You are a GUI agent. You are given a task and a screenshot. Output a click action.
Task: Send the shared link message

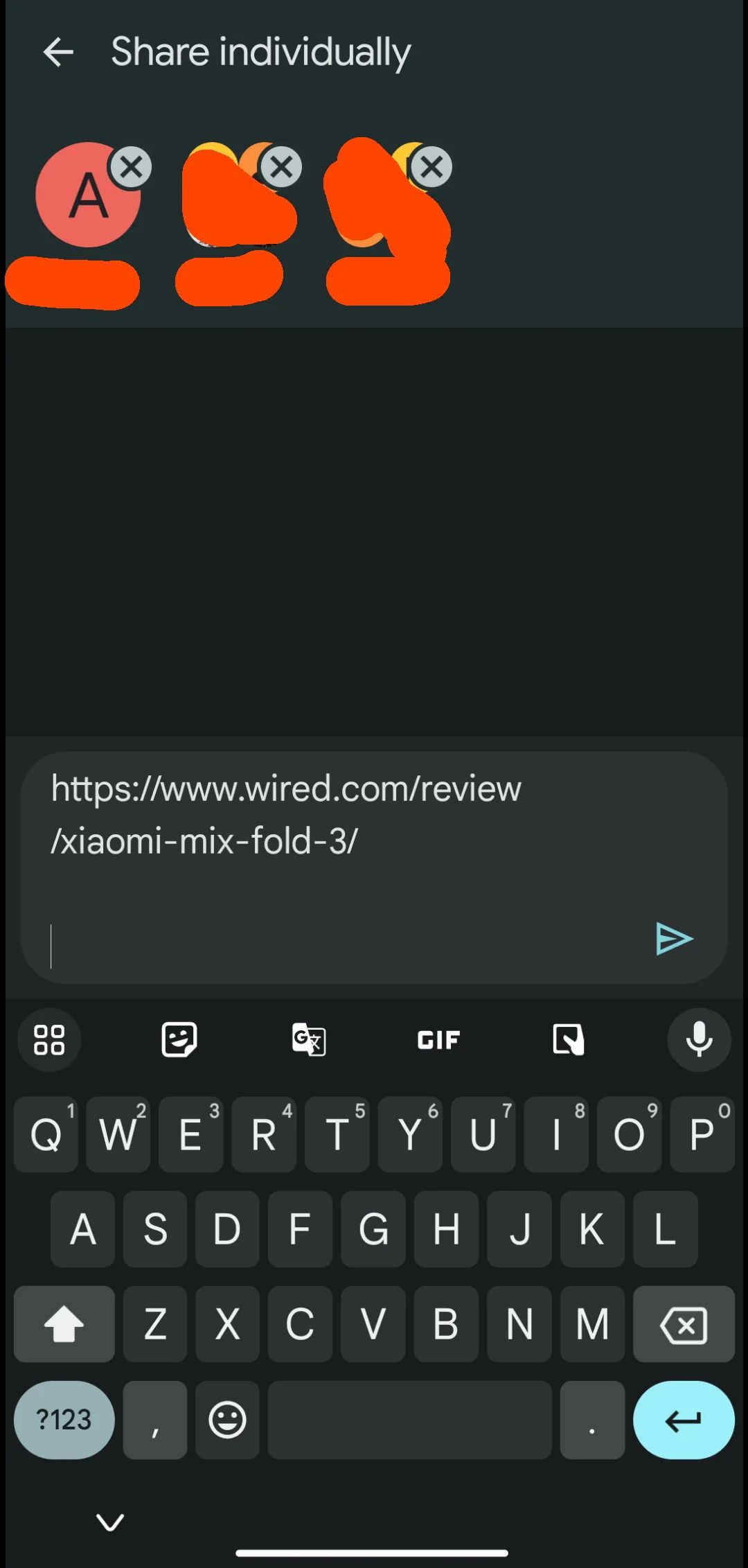(x=673, y=939)
